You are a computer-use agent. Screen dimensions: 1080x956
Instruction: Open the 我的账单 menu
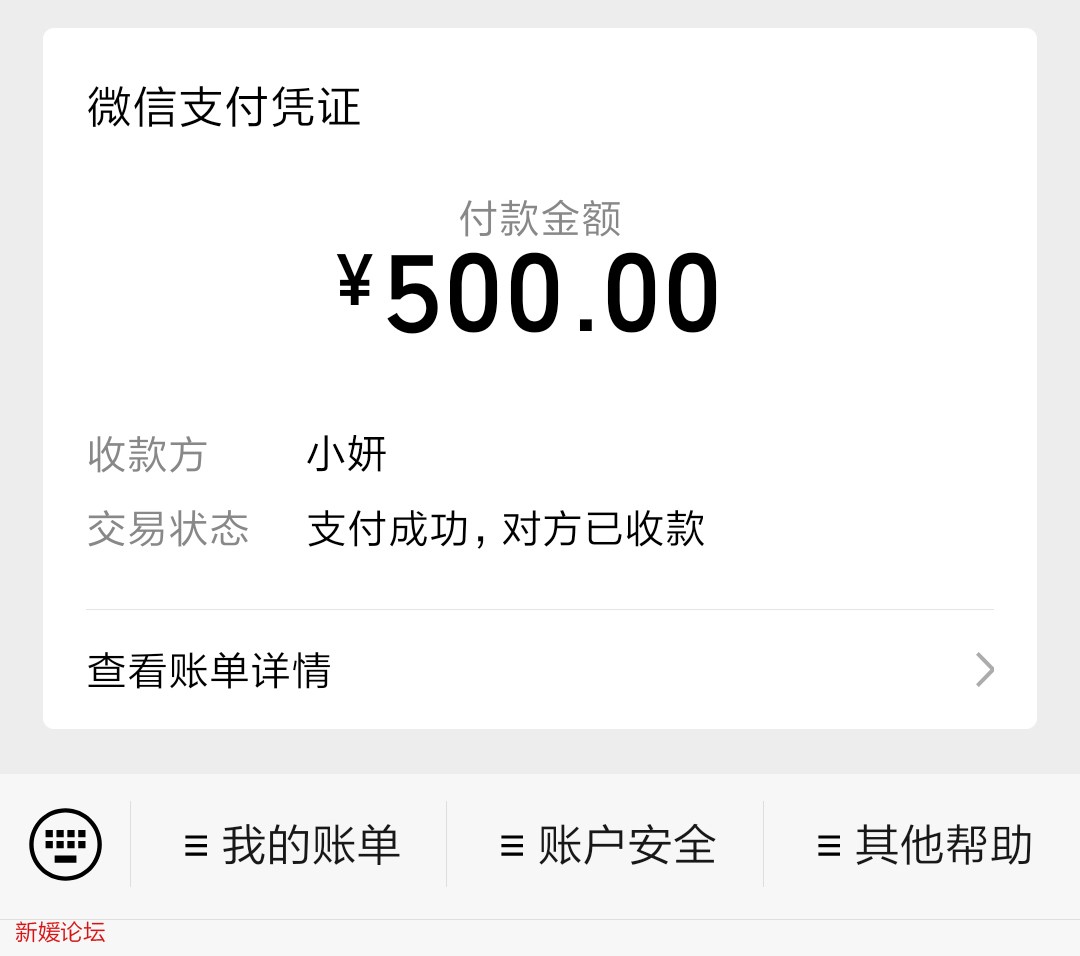290,845
